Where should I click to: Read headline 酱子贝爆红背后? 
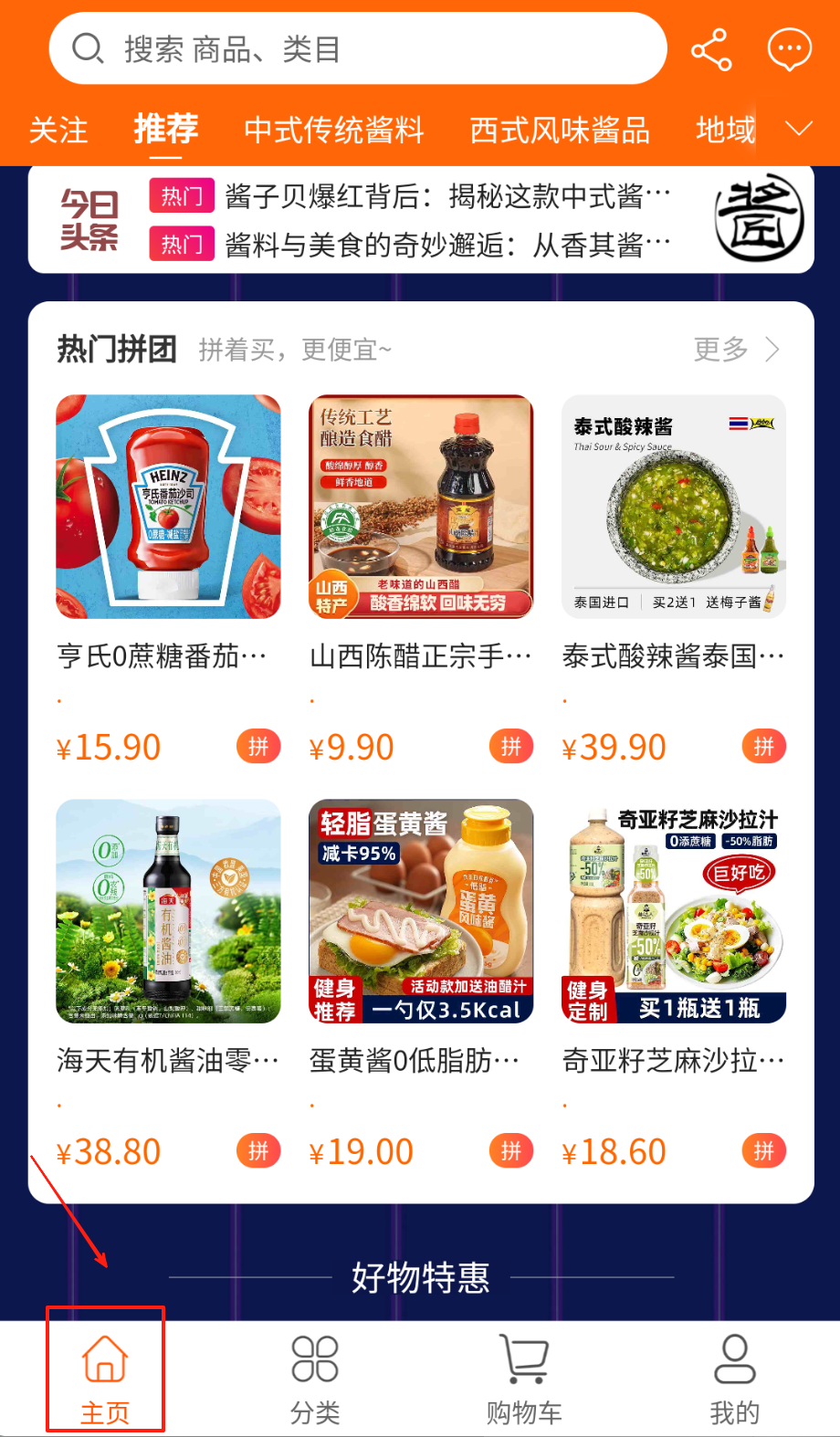(x=447, y=196)
